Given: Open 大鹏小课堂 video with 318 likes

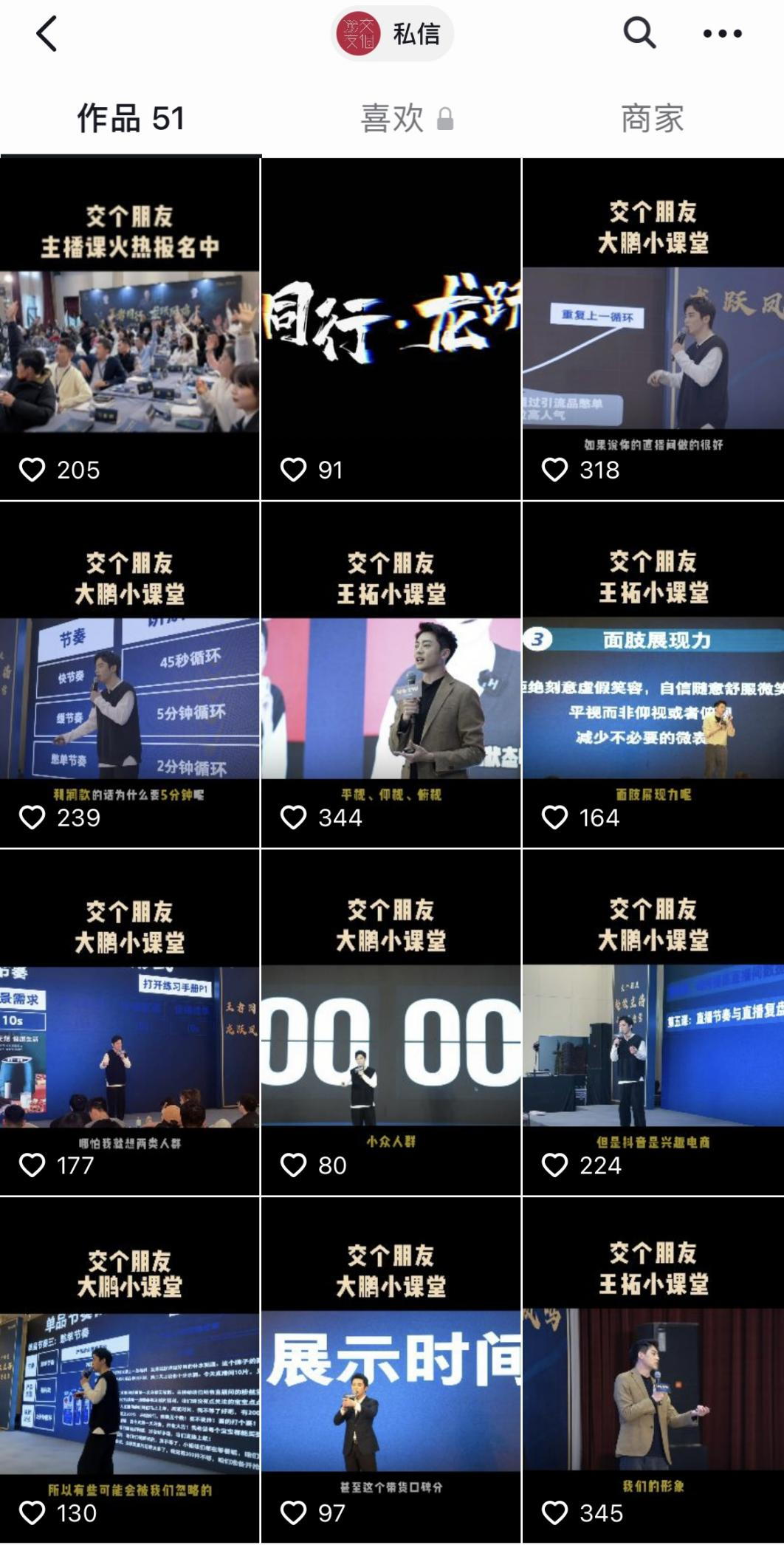Looking at the screenshot, I should pyautogui.click(x=653, y=329).
